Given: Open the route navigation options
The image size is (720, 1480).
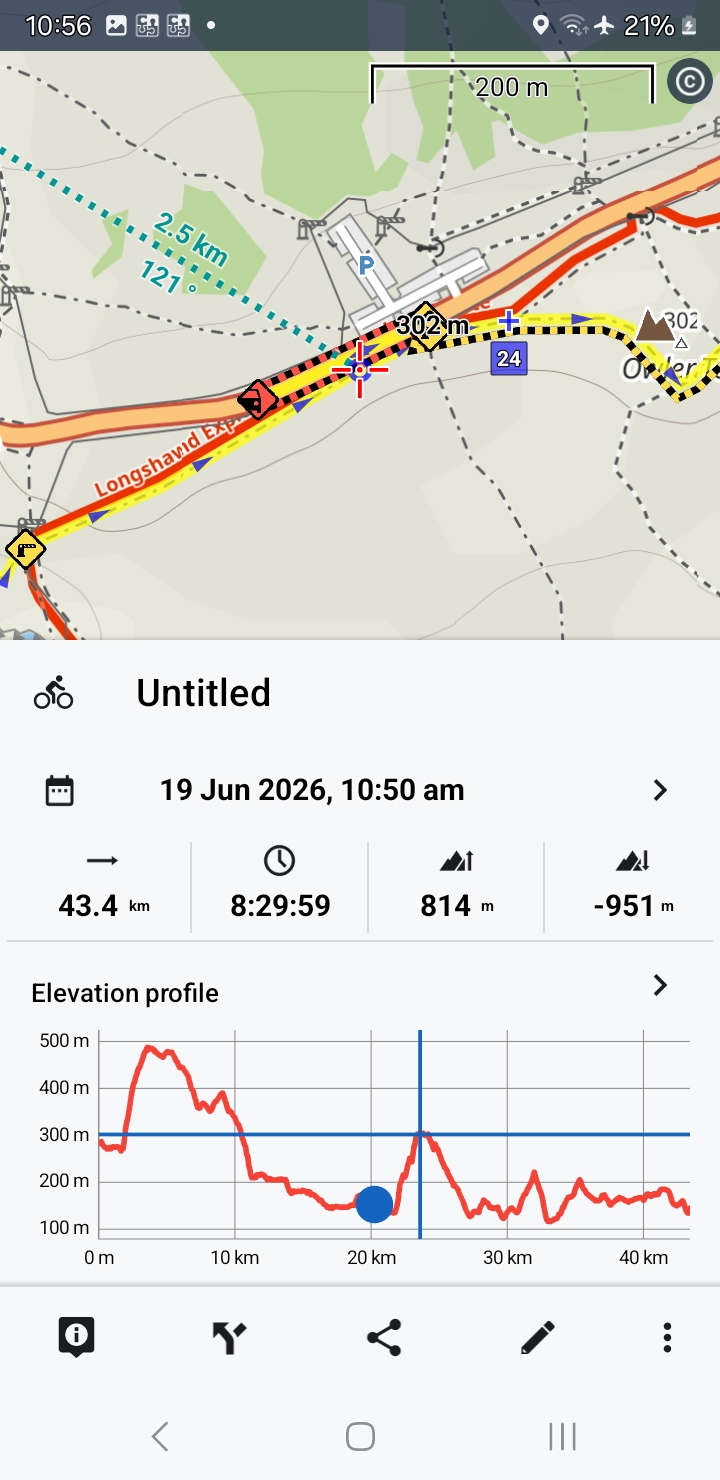Looking at the screenshot, I should tap(229, 1337).
